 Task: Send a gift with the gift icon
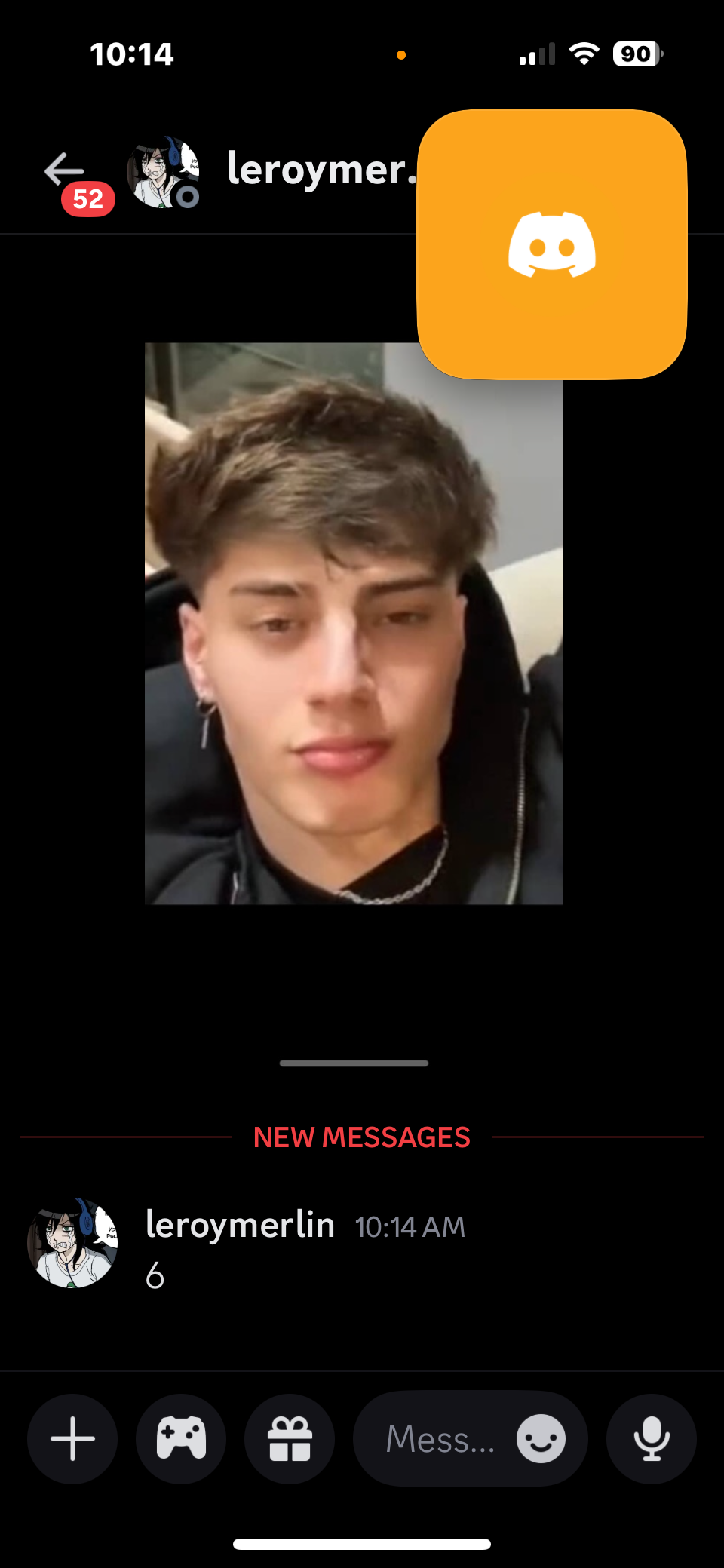pyautogui.click(x=290, y=1439)
